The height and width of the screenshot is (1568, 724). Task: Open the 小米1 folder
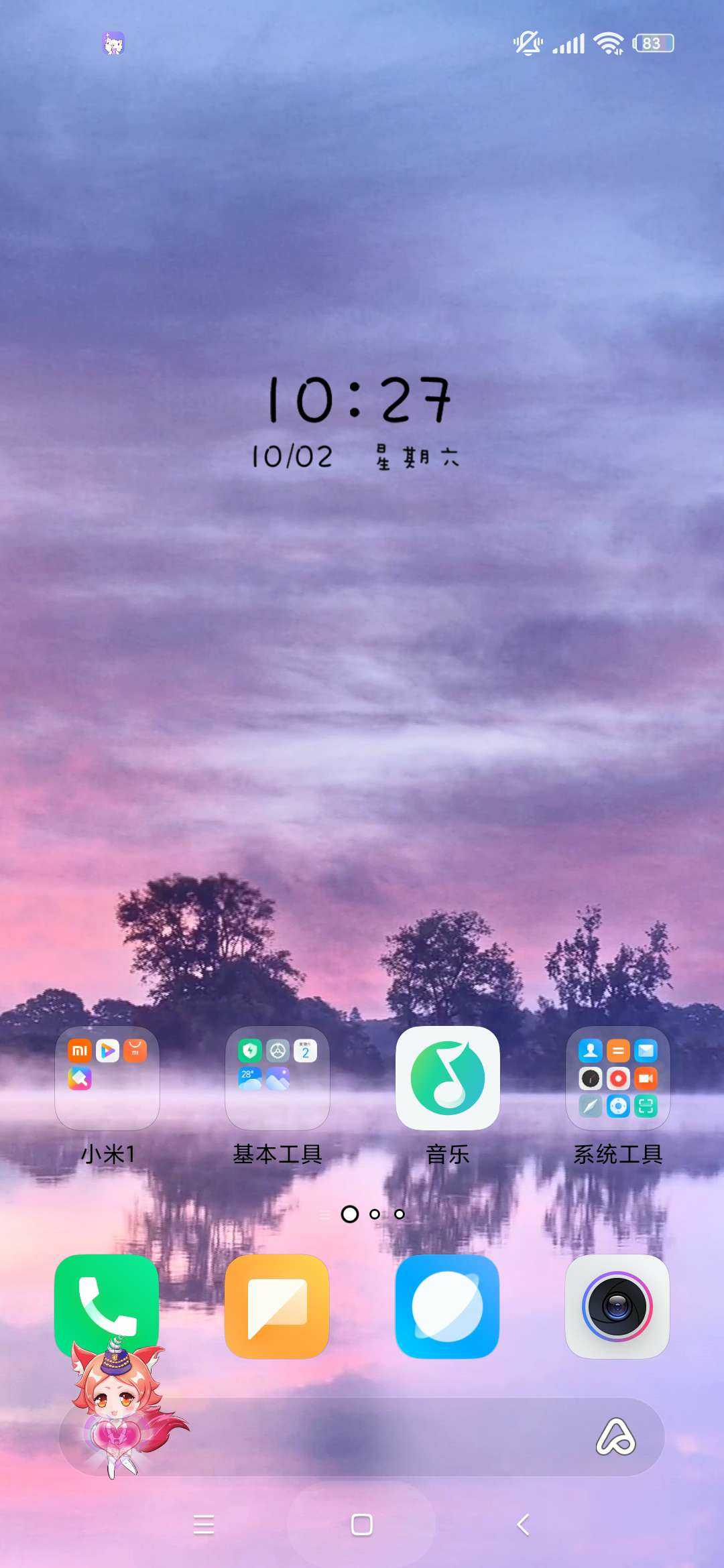(107, 1079)
